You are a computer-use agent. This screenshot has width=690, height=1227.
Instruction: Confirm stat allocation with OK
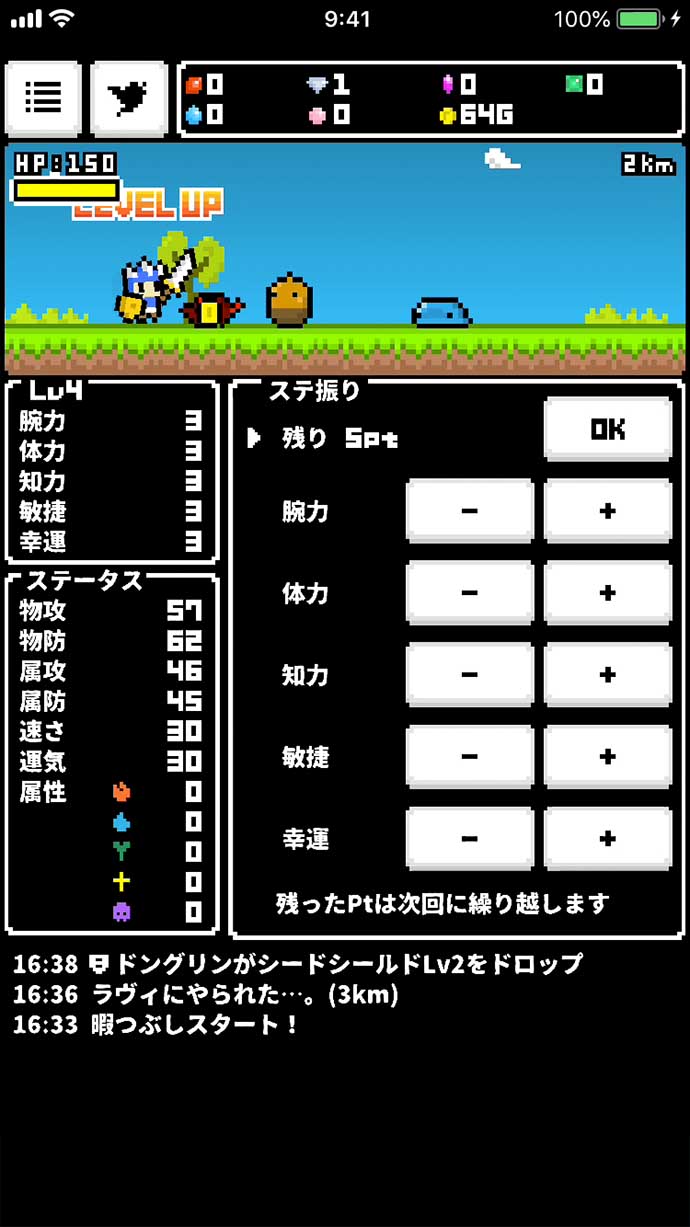coord(607,429)
